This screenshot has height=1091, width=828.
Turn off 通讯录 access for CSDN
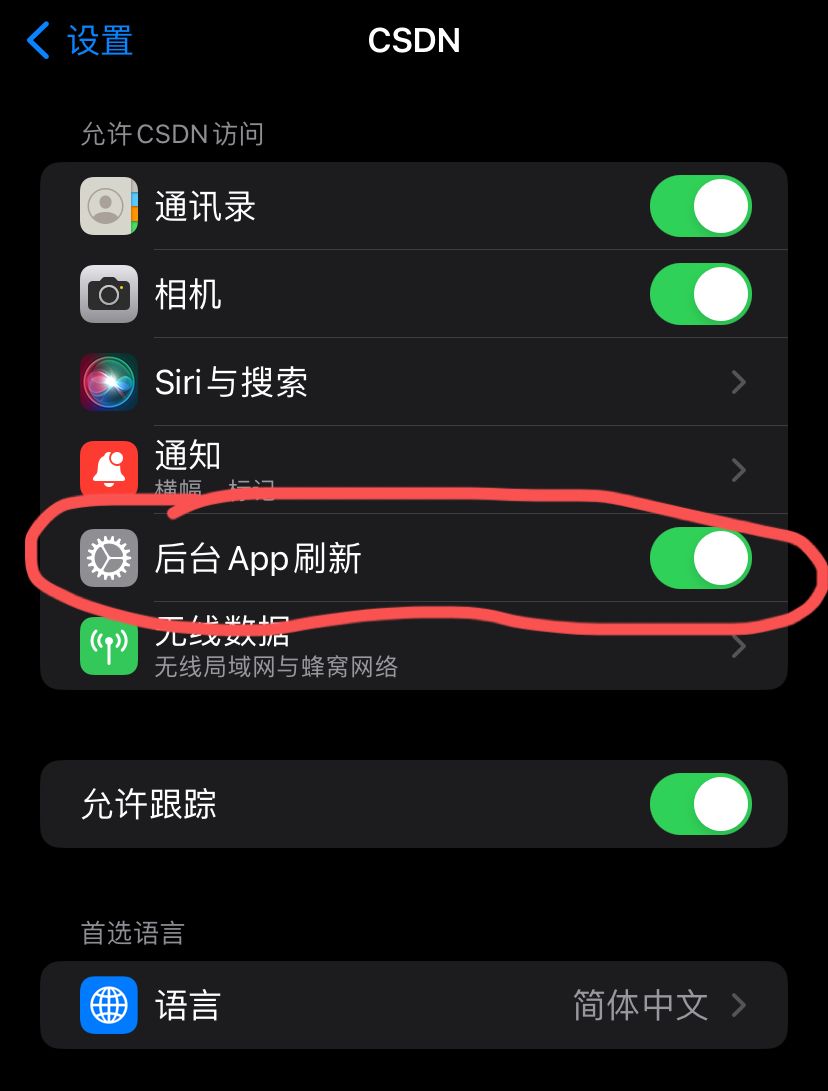(700, 206)
